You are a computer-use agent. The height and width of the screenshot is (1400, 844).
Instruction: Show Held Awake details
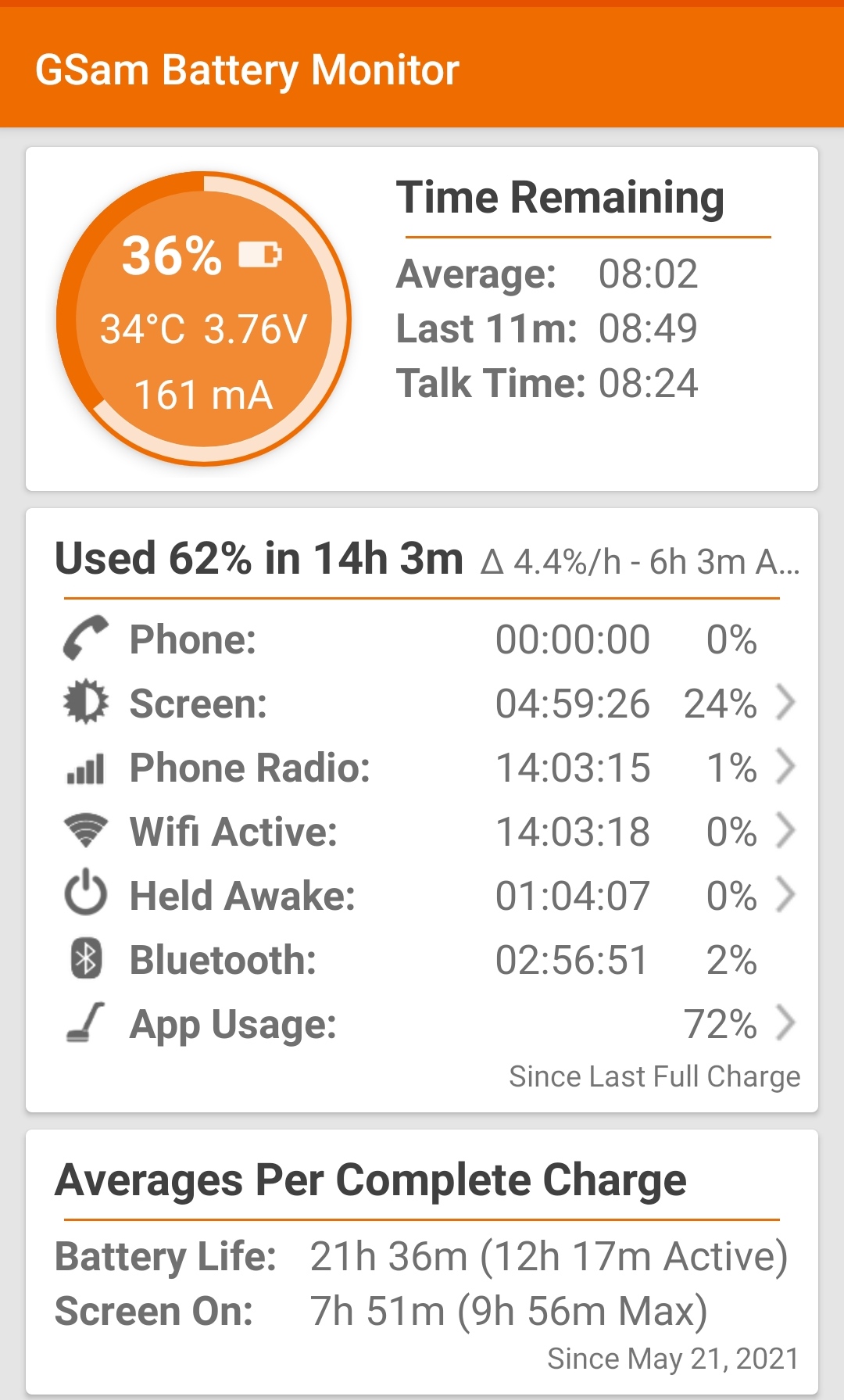(785, 895)
